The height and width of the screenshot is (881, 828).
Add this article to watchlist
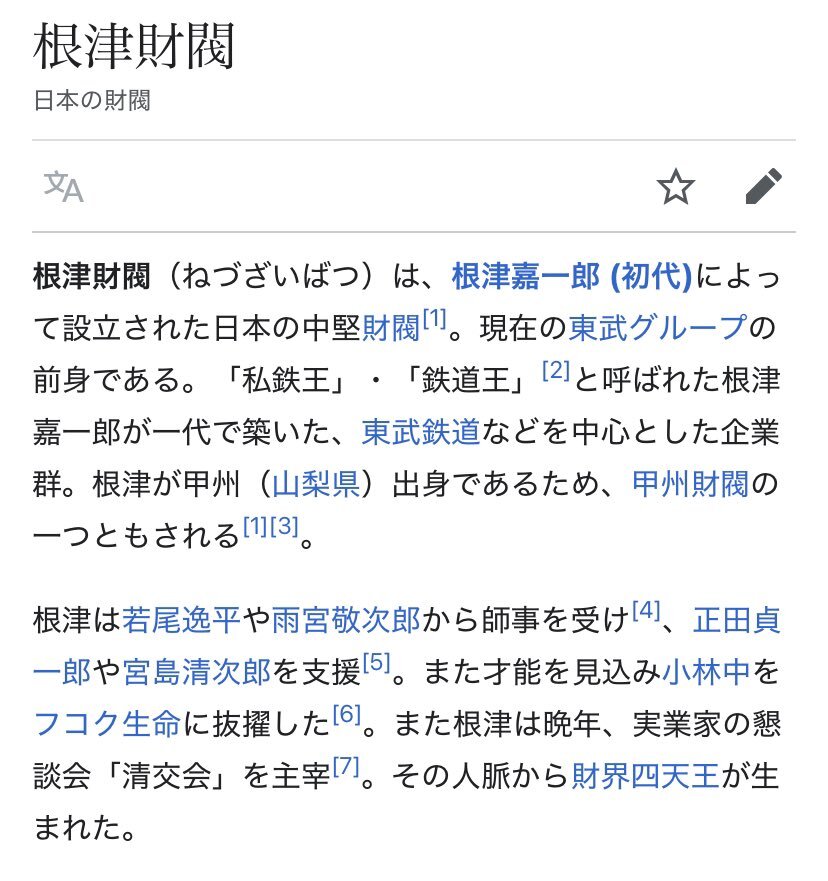pos(676,186)
